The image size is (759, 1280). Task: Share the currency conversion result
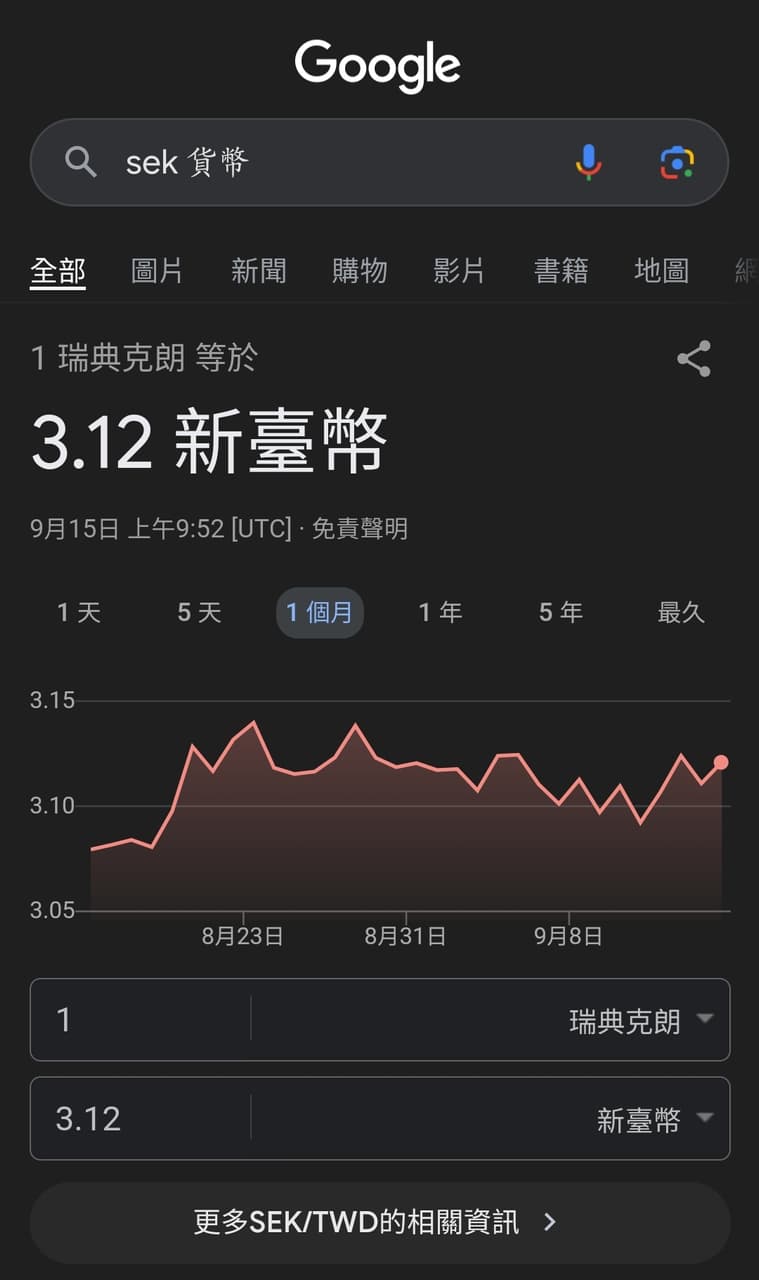pos(694,359)
